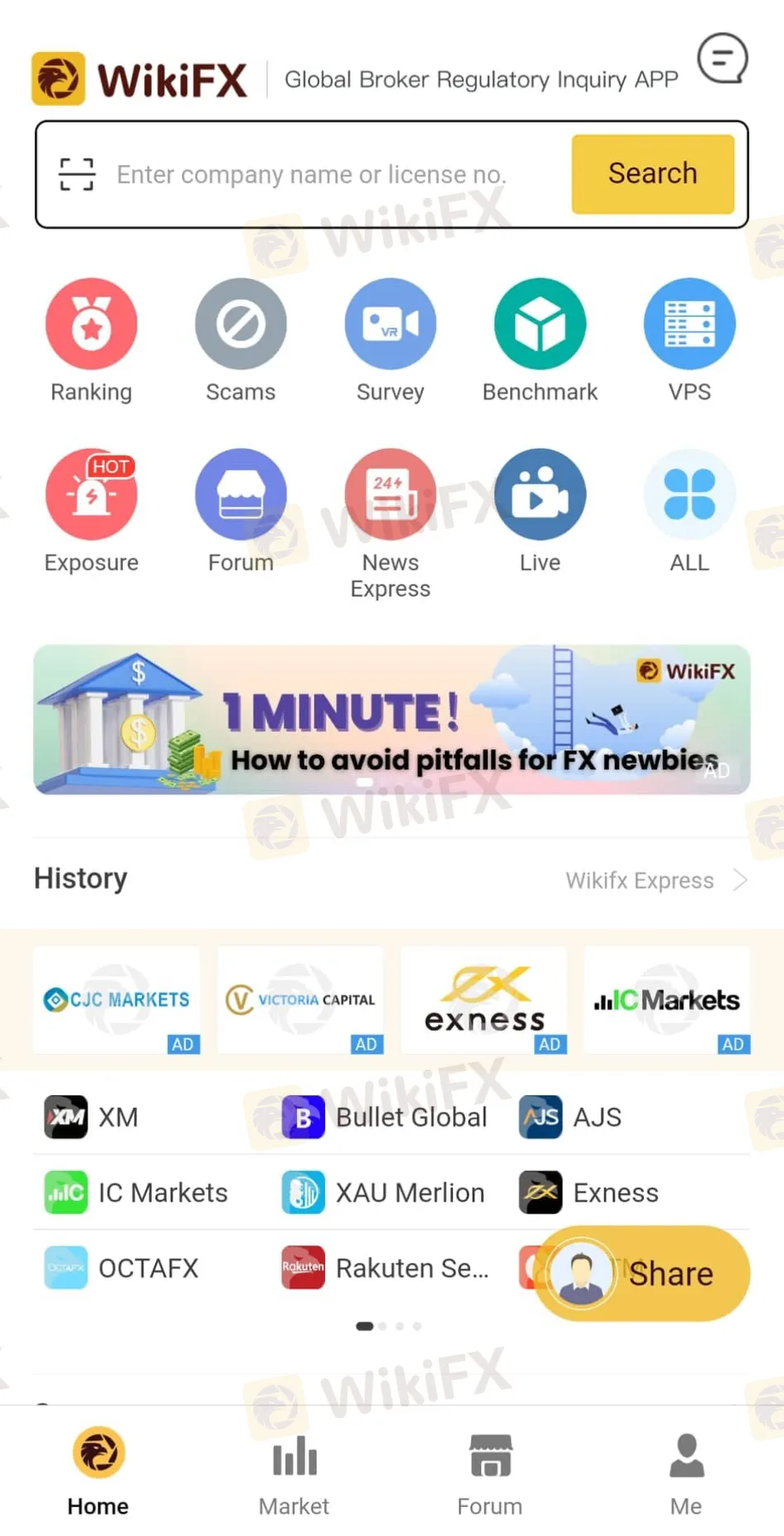This screenshot has width=784, height=1536.
Task: Open the Scams section
Action: 240,340
